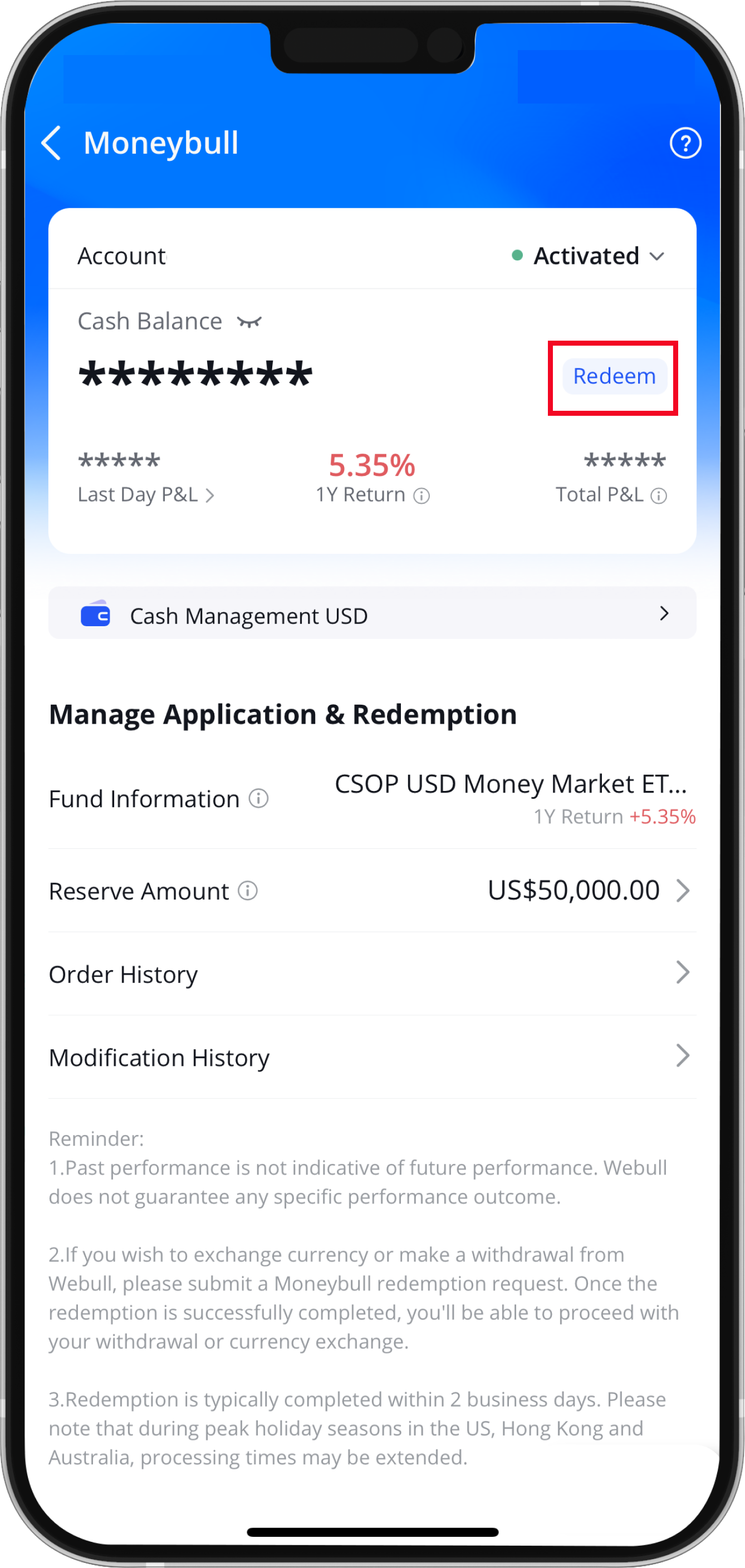
Task: Open CSOP USD Money Market fund details
Action: 511,785
